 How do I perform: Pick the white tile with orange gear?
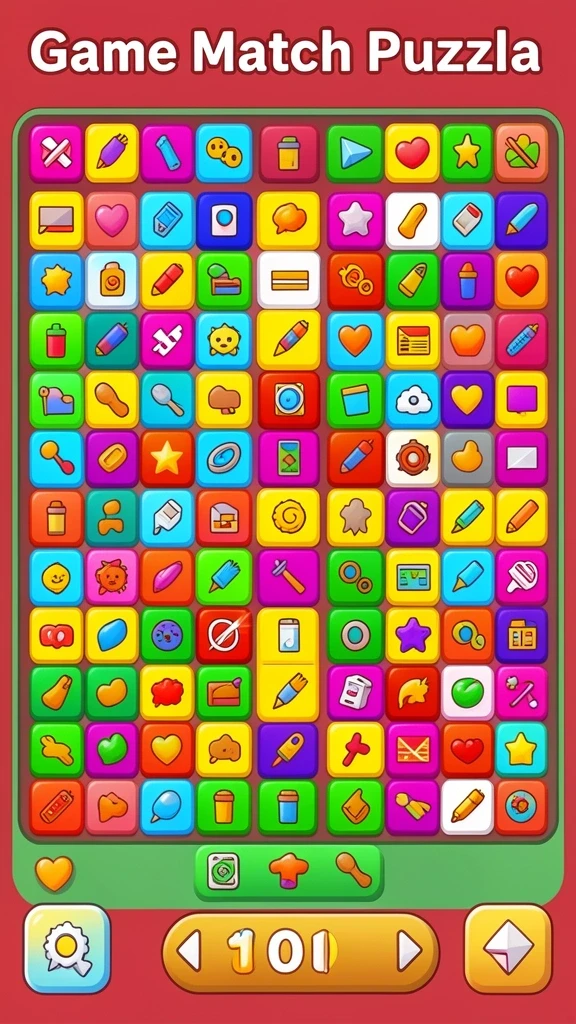tap(413, 458)
